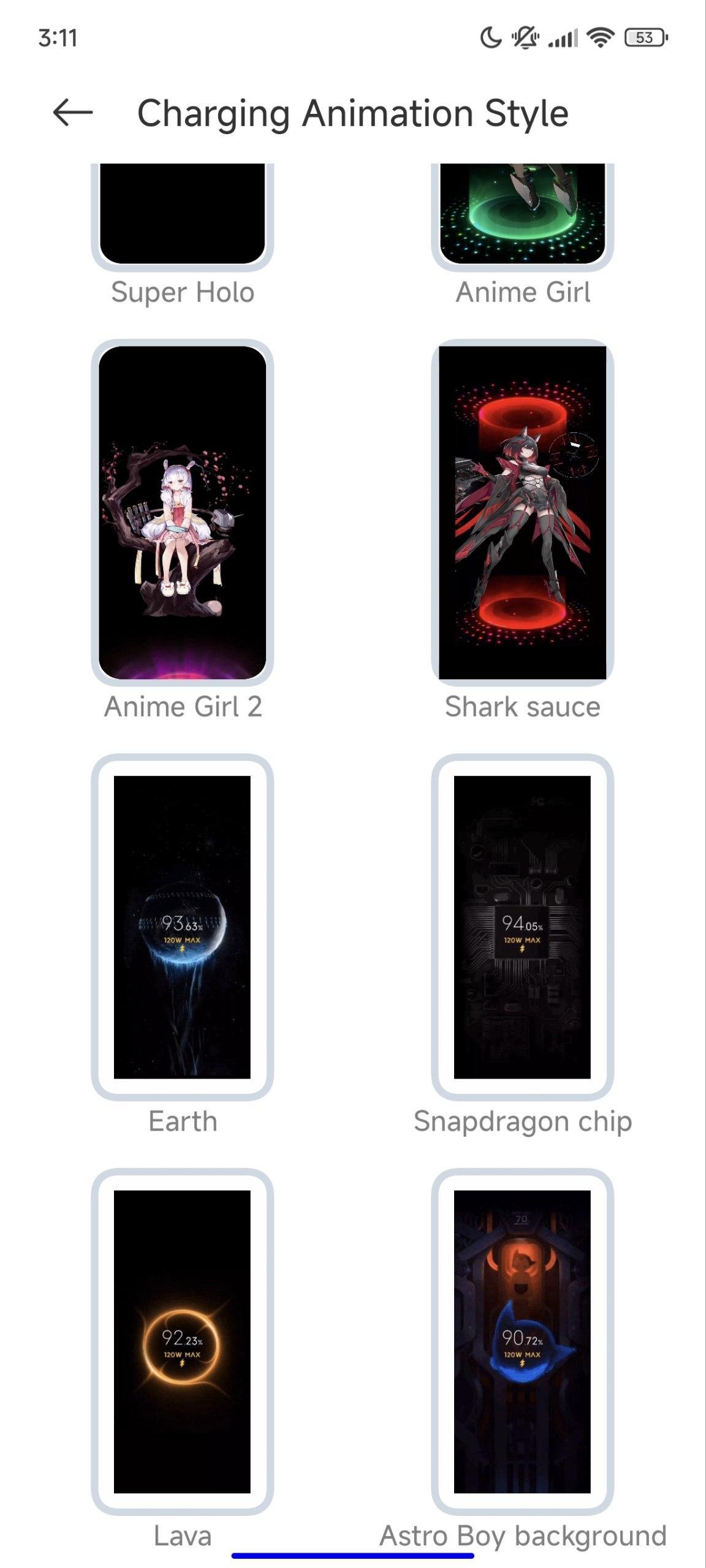Select the Shark sauce animation
The image size is (706, 1568).
(522, 513)
